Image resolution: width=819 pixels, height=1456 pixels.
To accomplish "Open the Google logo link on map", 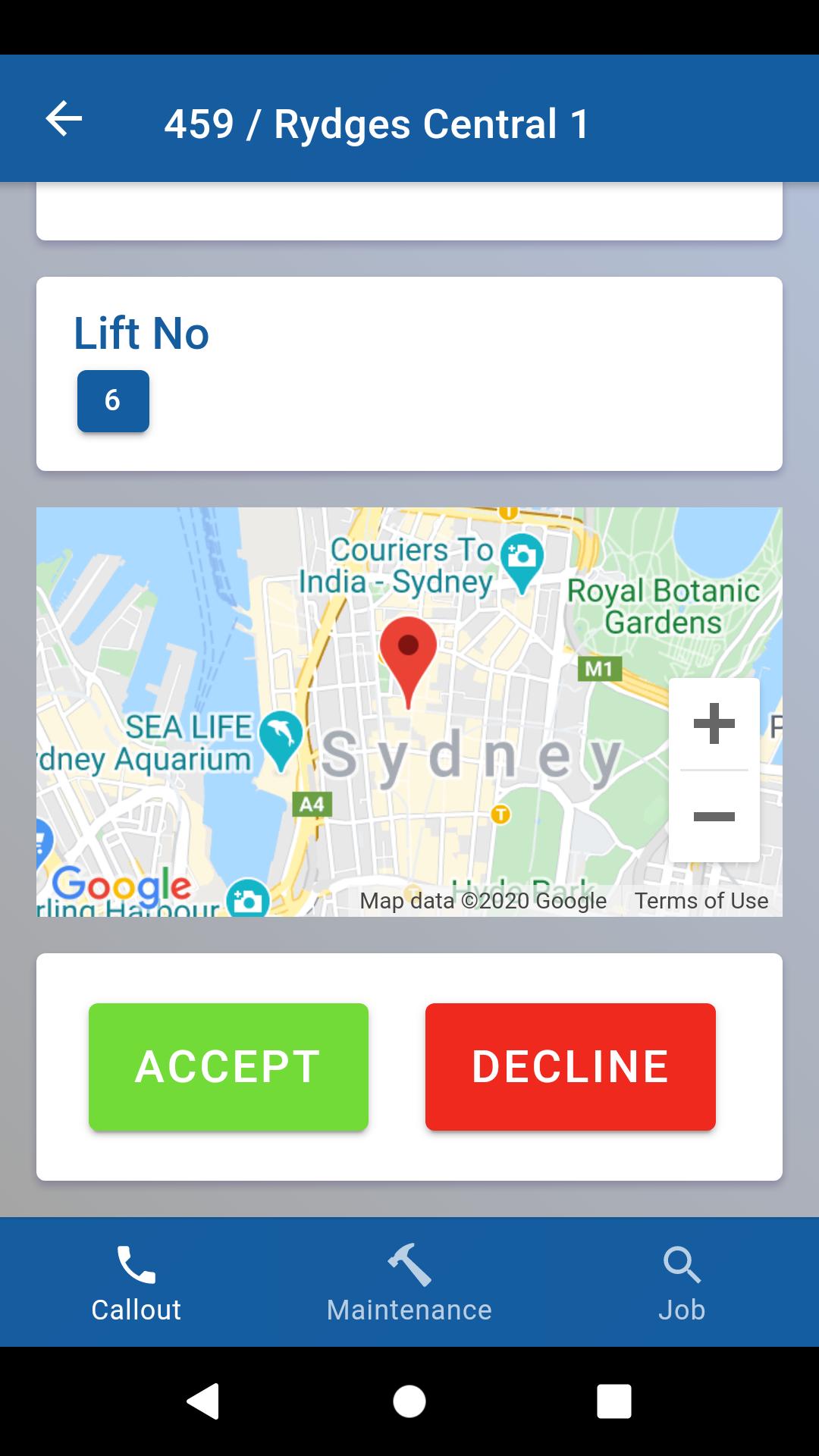I will tap(121, 886).
